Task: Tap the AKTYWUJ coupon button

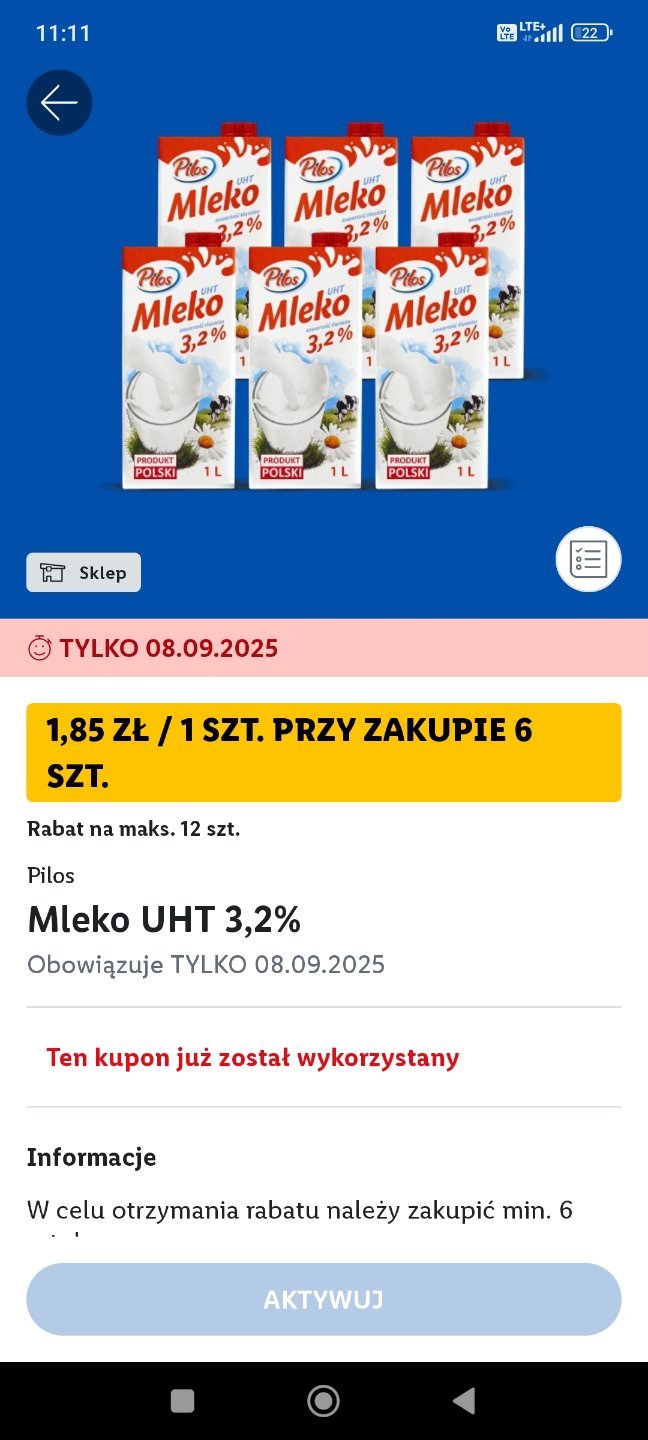Action: pos(323,1299)
